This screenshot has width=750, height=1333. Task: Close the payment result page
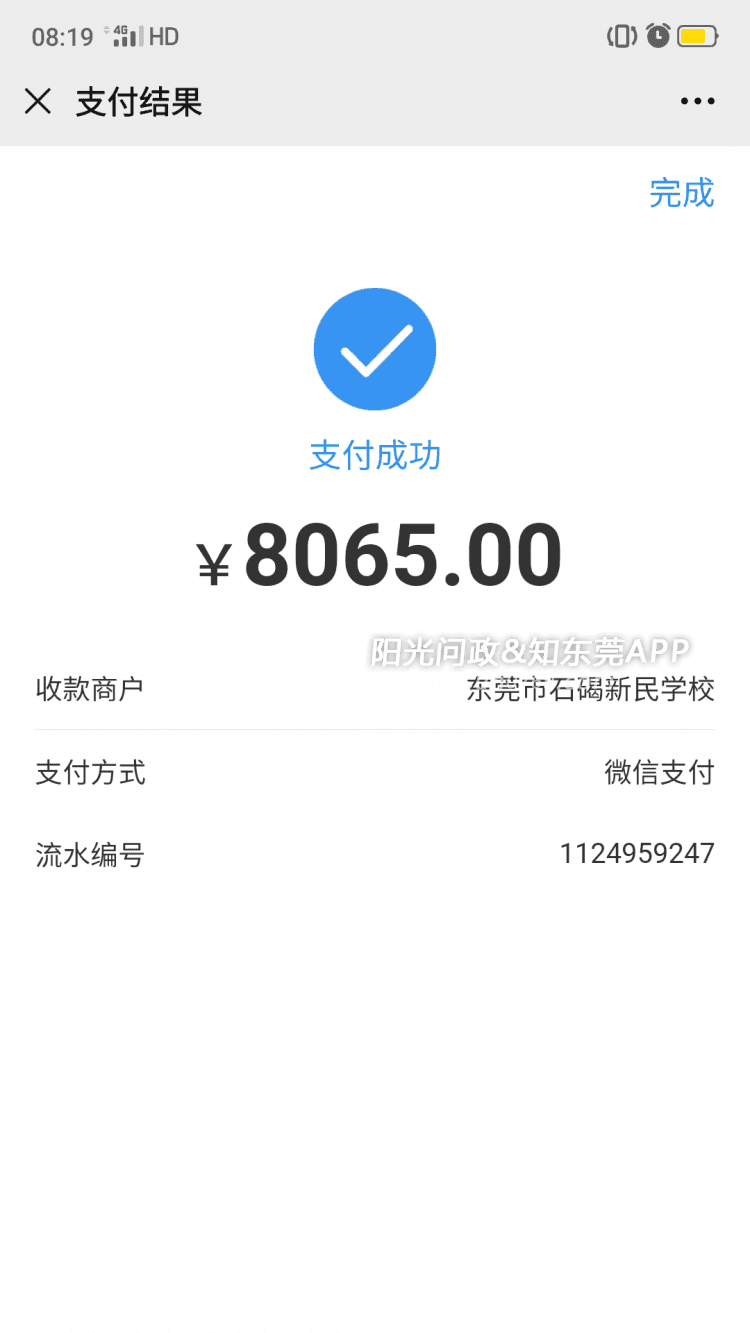point(38,101)
